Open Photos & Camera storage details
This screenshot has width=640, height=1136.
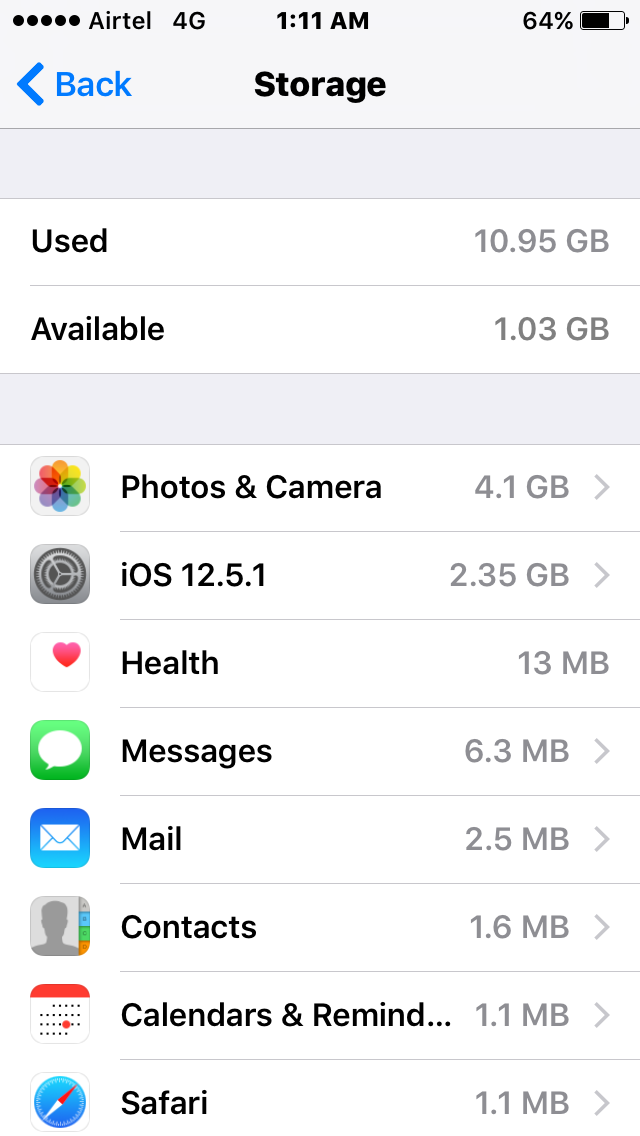tap(320, 488)
